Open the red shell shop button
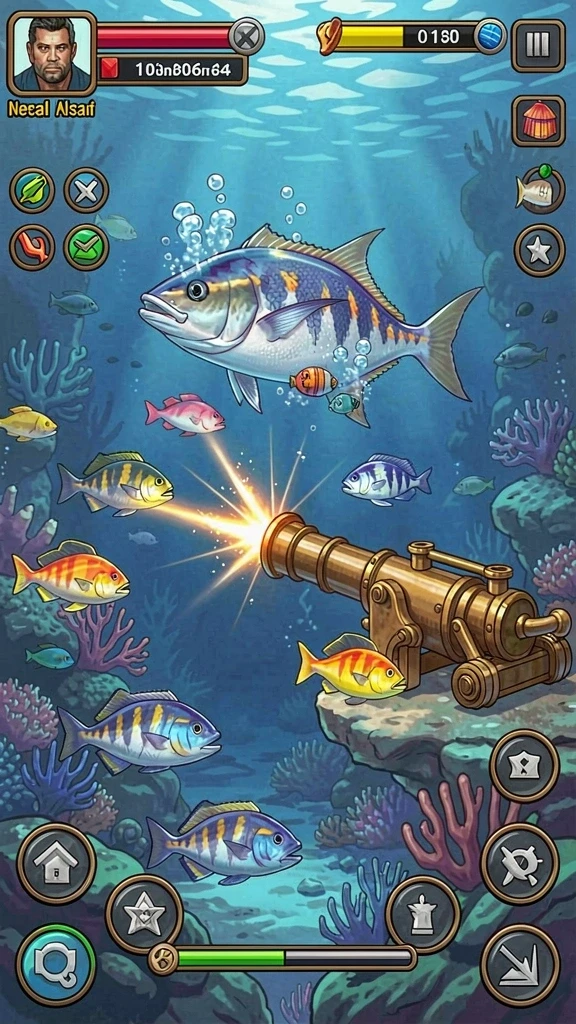 [538, 121]
